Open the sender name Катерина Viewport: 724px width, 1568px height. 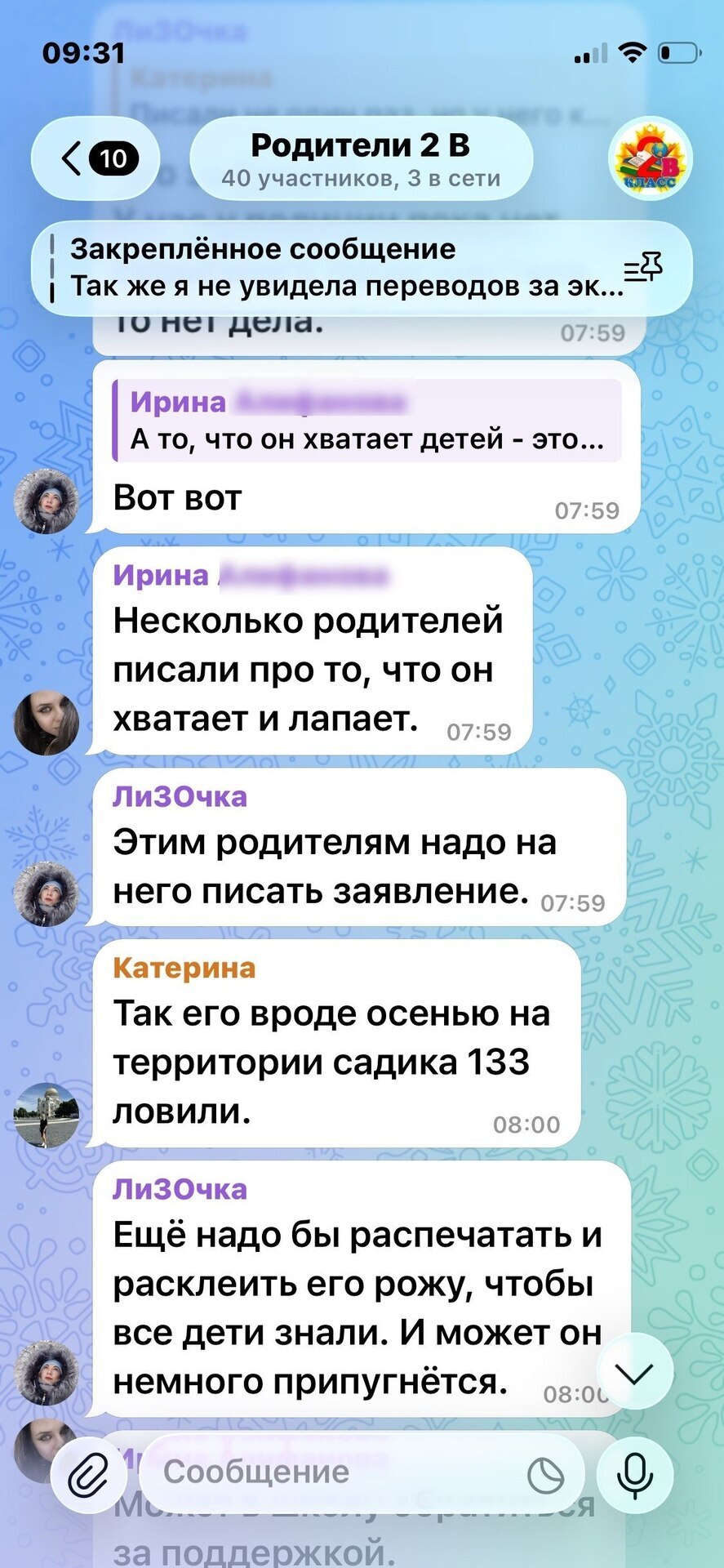pos(184,969)
